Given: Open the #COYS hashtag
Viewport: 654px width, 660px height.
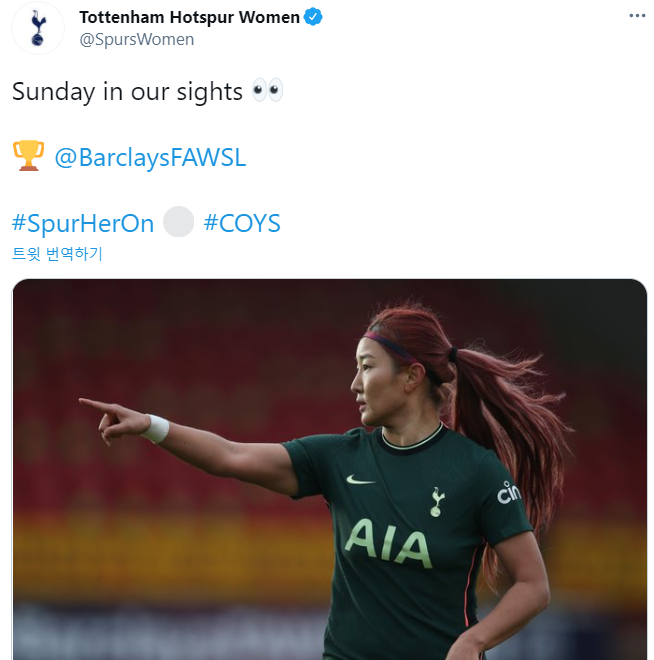Looking at the screenshot, I should tap(242, 223).
